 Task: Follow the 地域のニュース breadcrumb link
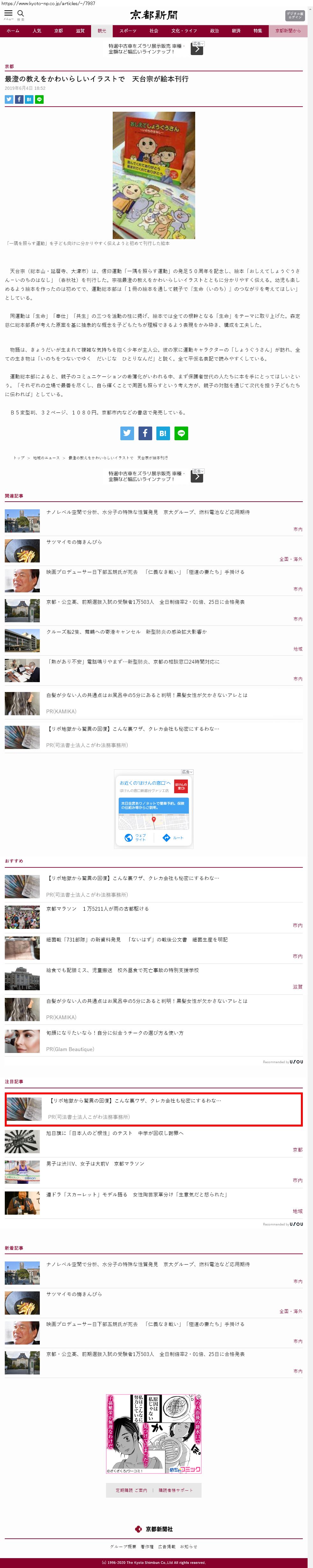pyautogui.click(x=46, y=458)
